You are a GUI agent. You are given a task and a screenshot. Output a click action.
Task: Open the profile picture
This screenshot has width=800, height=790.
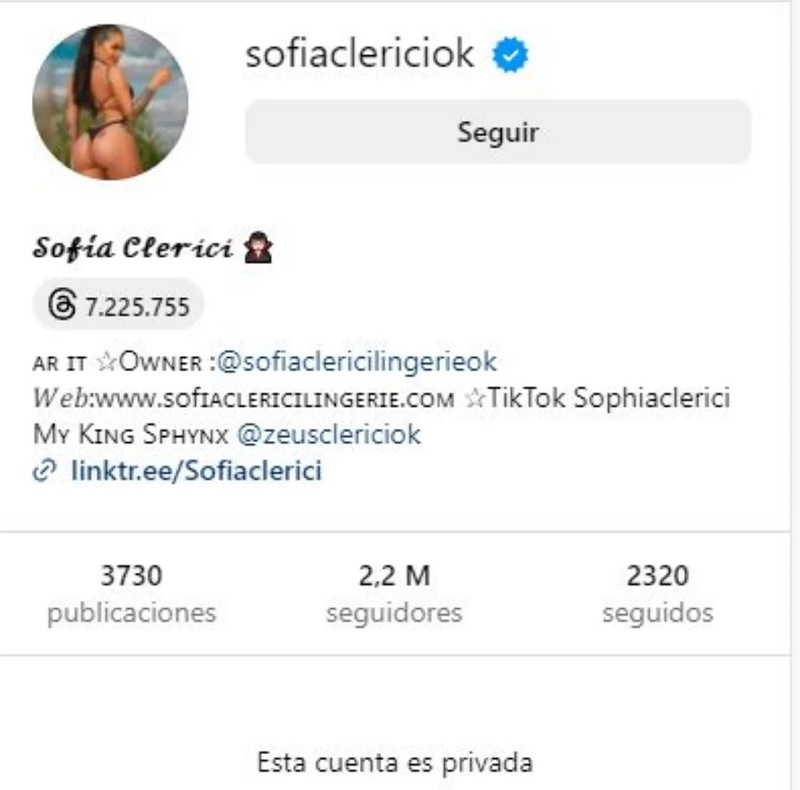coord(110,102)
